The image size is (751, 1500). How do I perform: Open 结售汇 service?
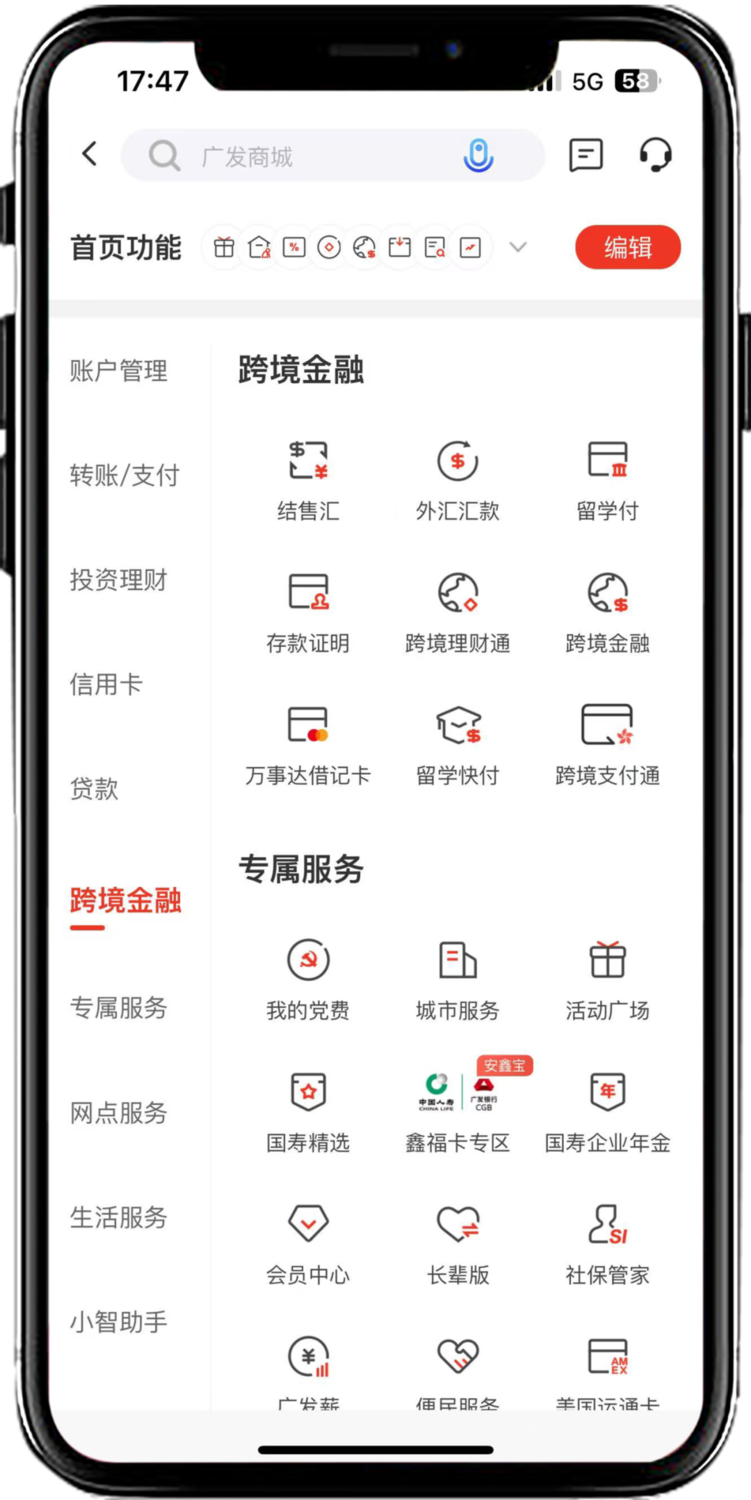[308, 480]
